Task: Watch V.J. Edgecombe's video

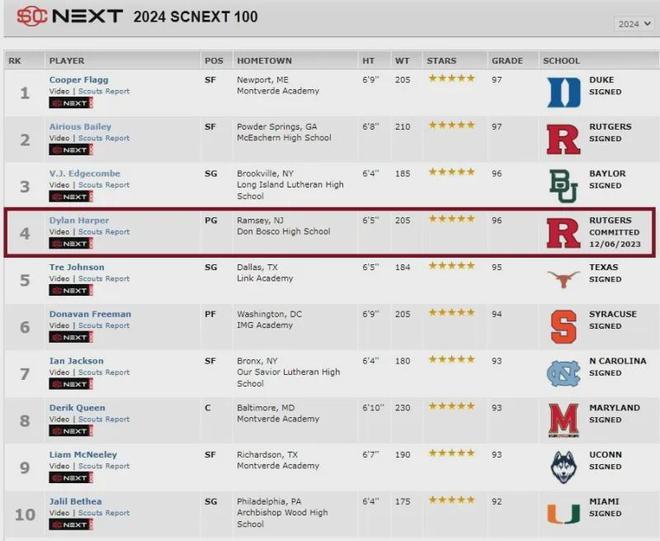Action: click(x=59, y=185)
